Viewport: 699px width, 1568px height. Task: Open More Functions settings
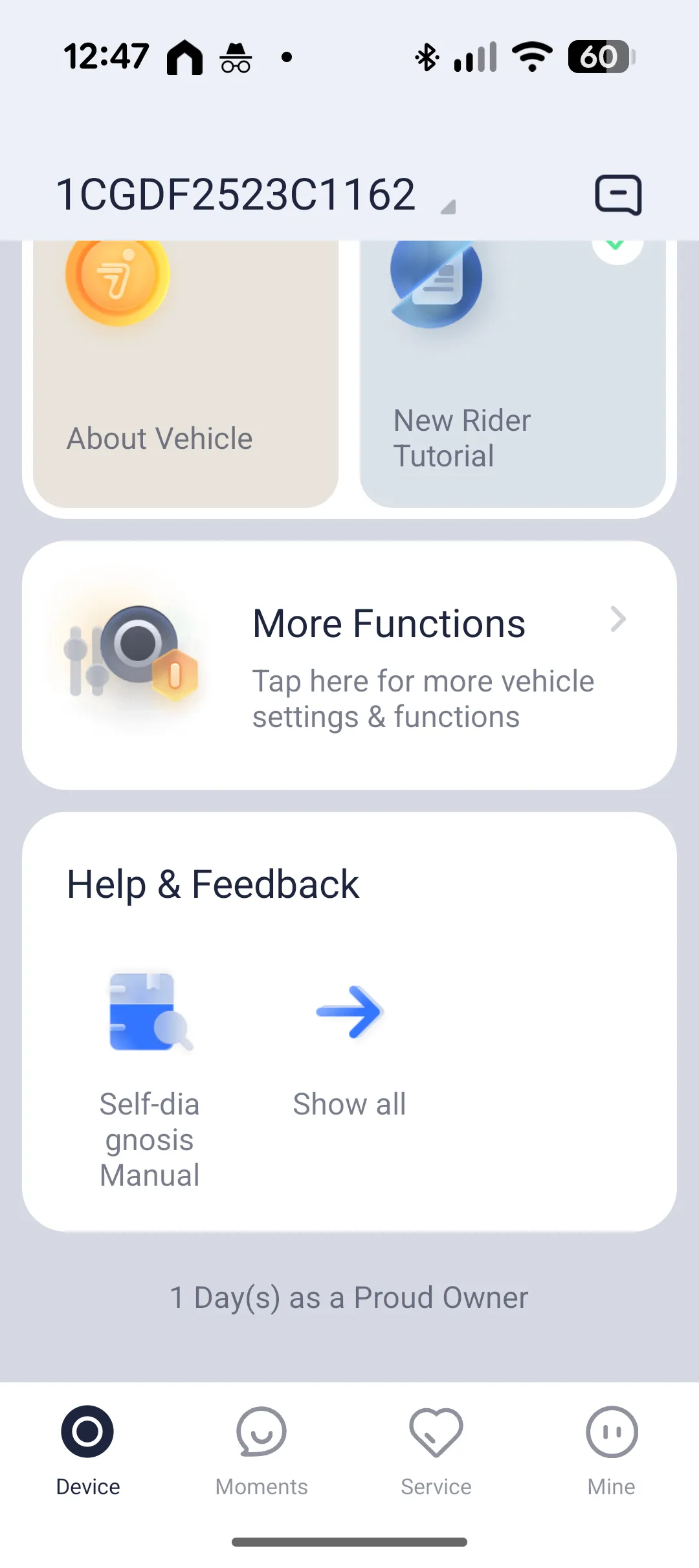point(349,666)
